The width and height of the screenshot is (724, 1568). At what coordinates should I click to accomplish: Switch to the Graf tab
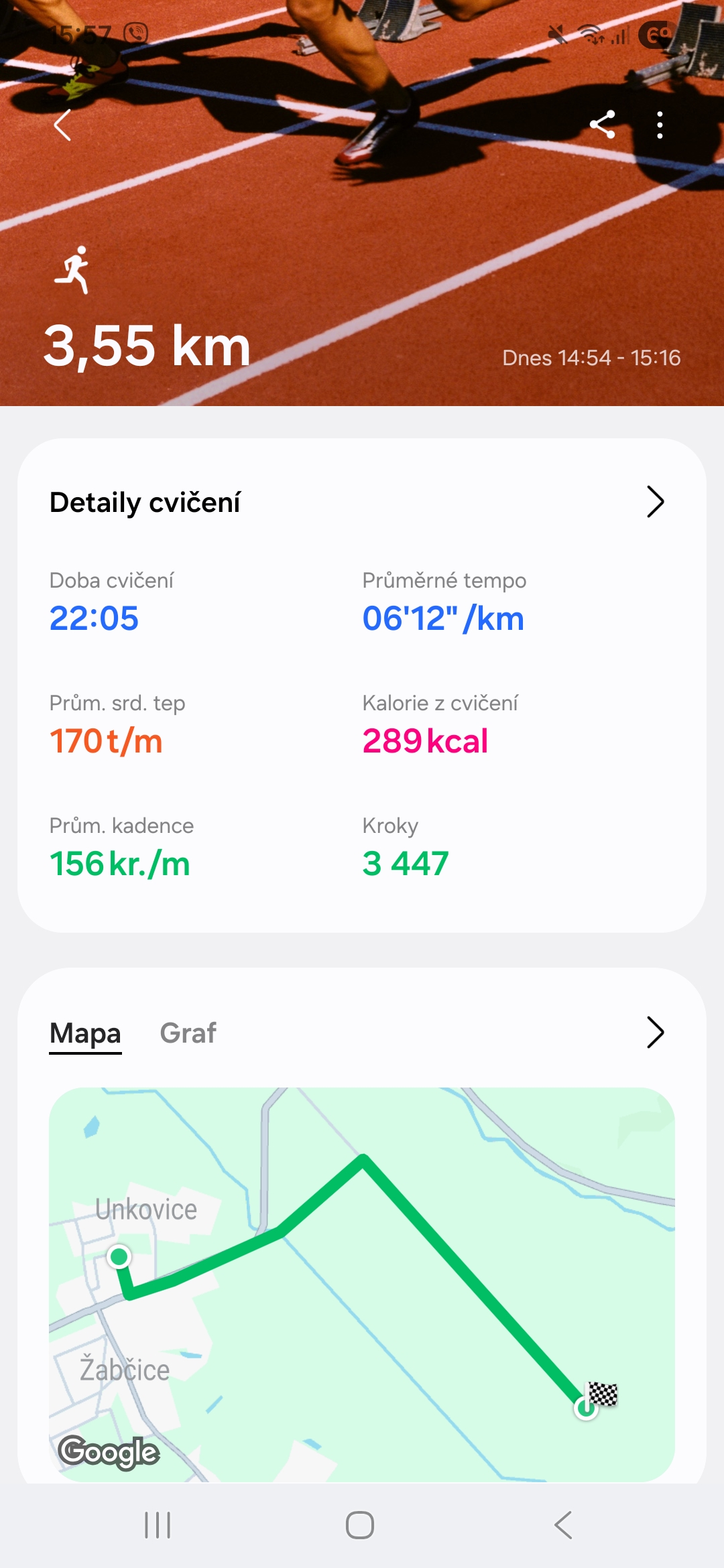click(188, 1033)
